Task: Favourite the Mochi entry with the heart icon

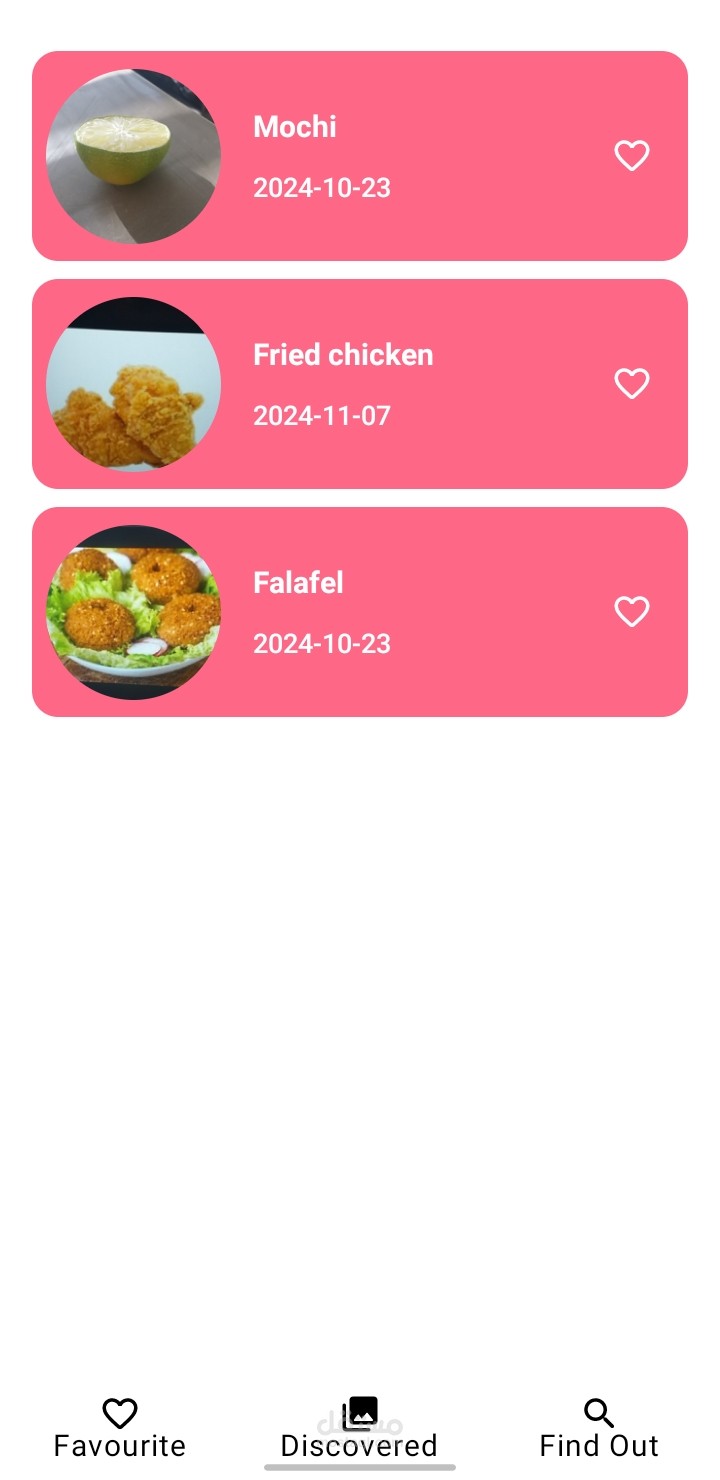Action: (x=631, y=156)
